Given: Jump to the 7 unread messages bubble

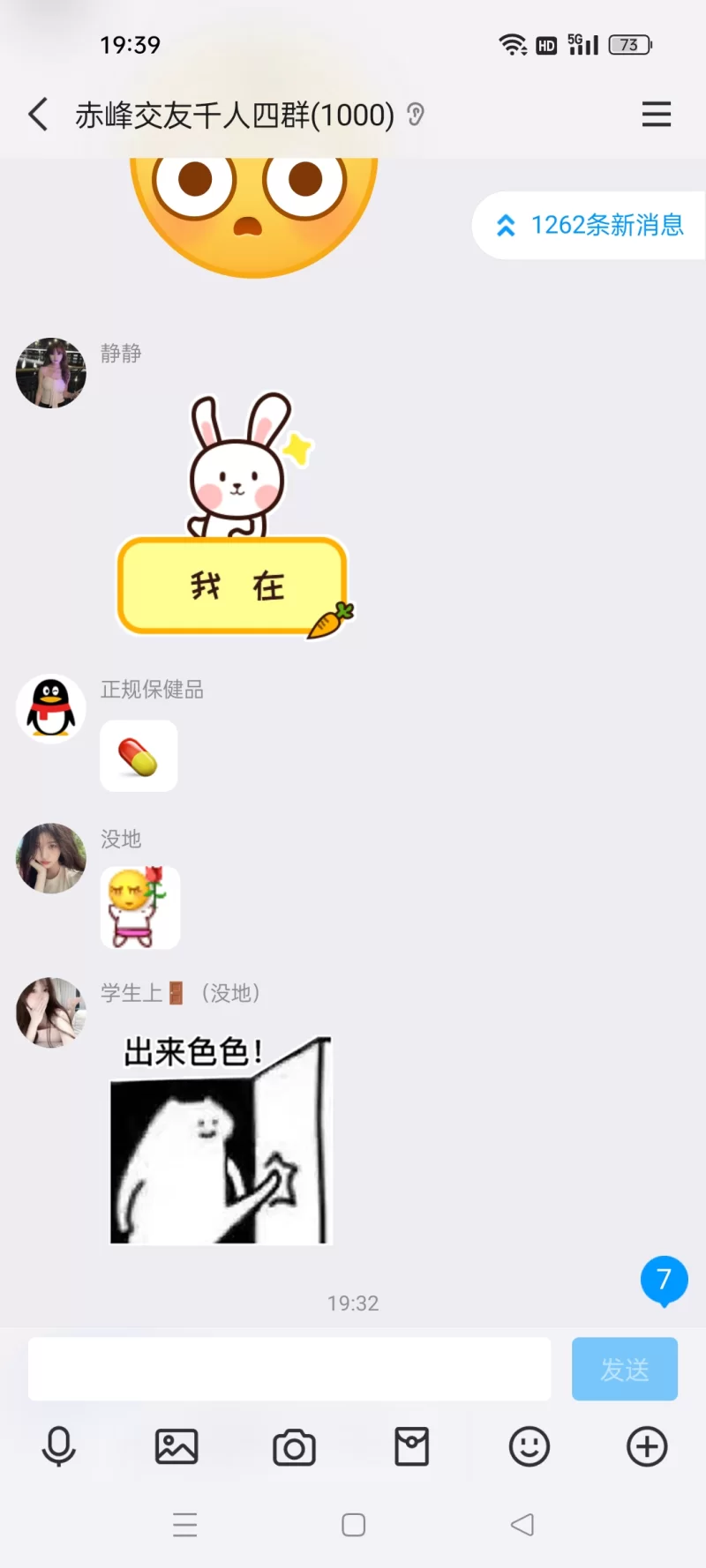Looking at the screenshot, I should click(664, 1280).
